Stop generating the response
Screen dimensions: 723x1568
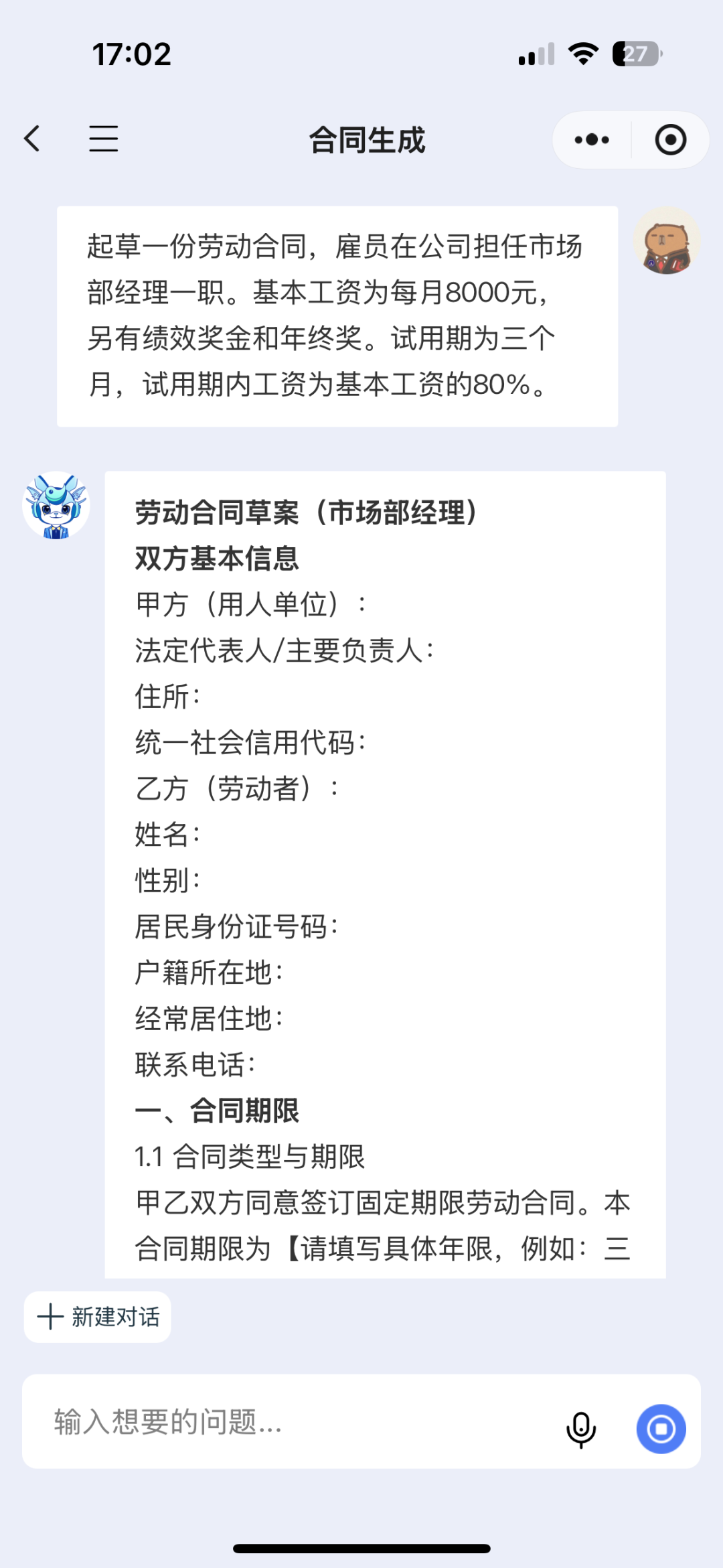(661, 1429)
